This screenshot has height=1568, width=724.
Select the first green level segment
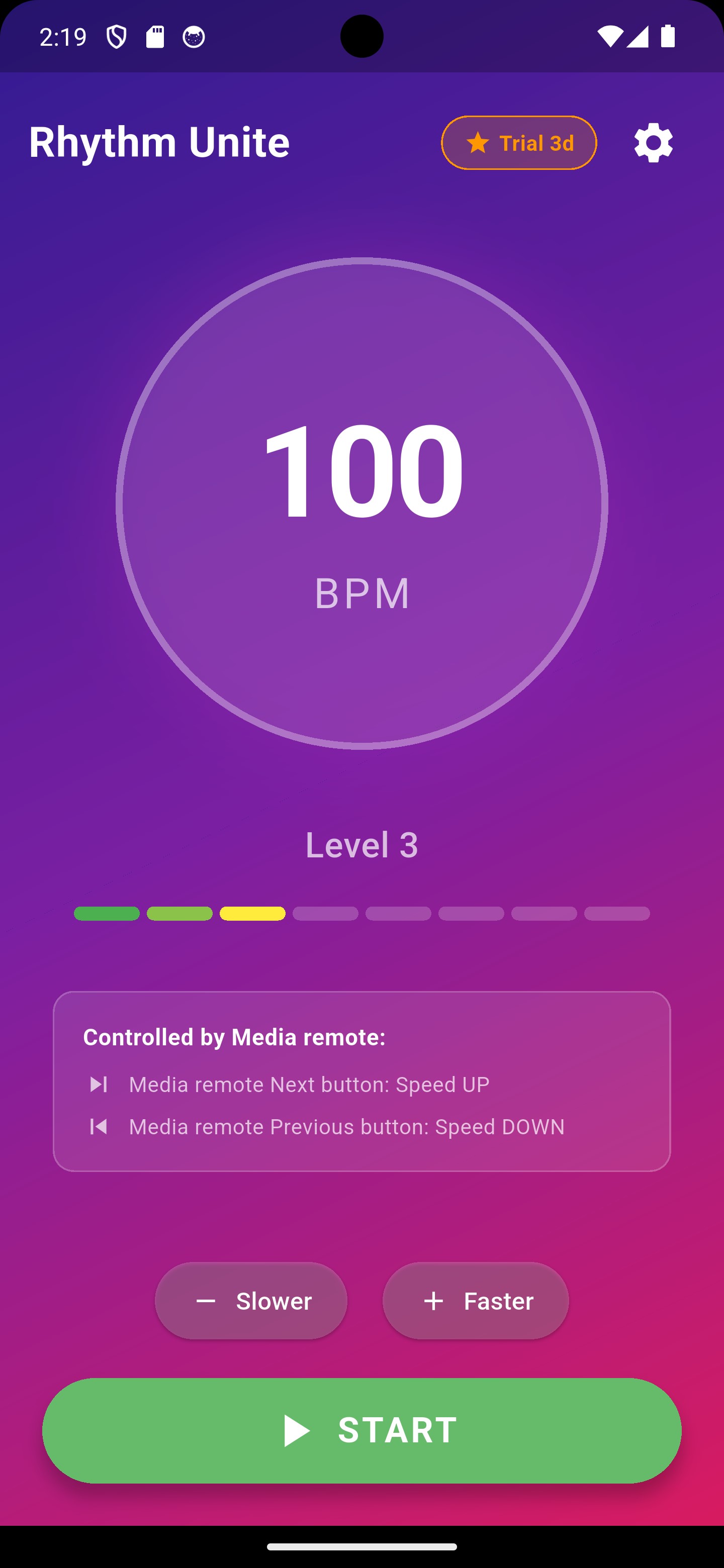[x=107, y=914]
